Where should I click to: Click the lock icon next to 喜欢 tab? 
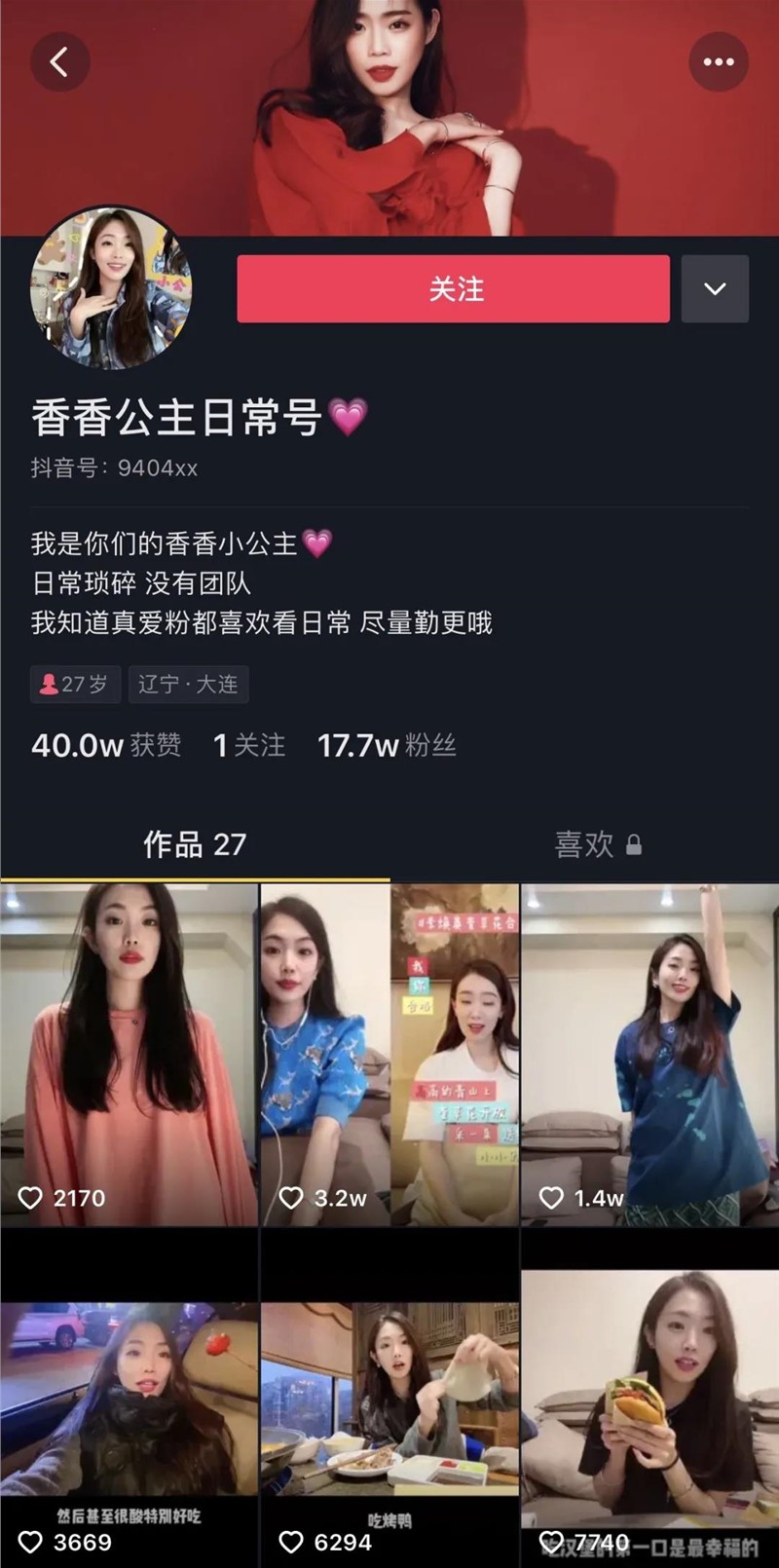tap(634, 846)
